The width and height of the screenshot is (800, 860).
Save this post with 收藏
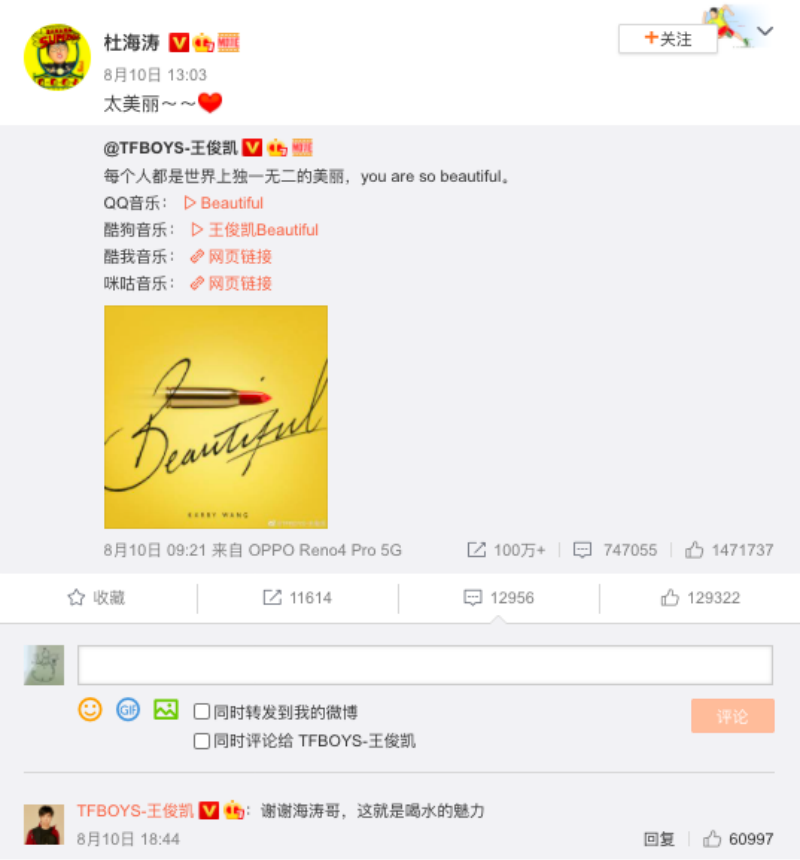point(96,598)
